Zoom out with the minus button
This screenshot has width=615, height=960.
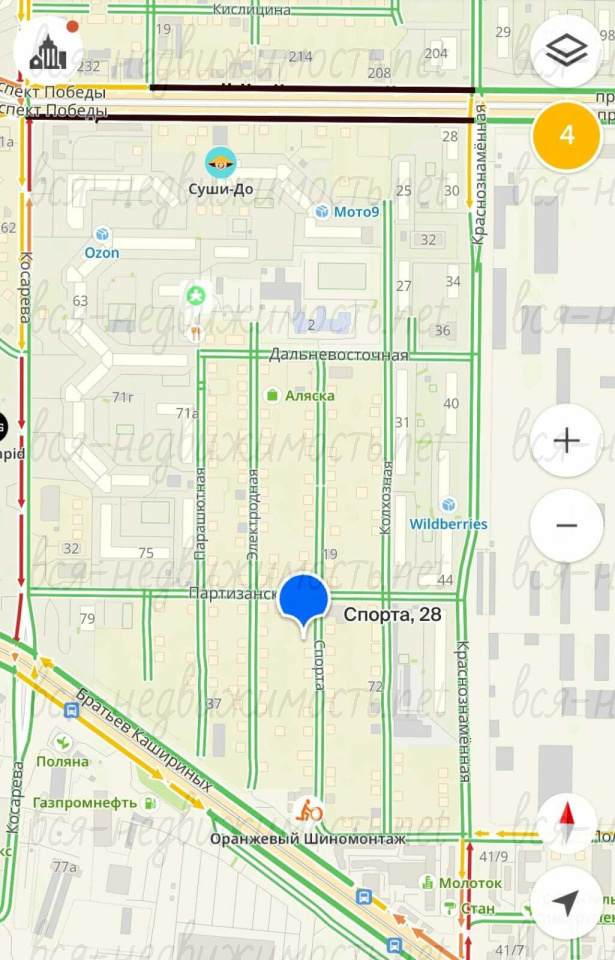(x=567, y=526)
